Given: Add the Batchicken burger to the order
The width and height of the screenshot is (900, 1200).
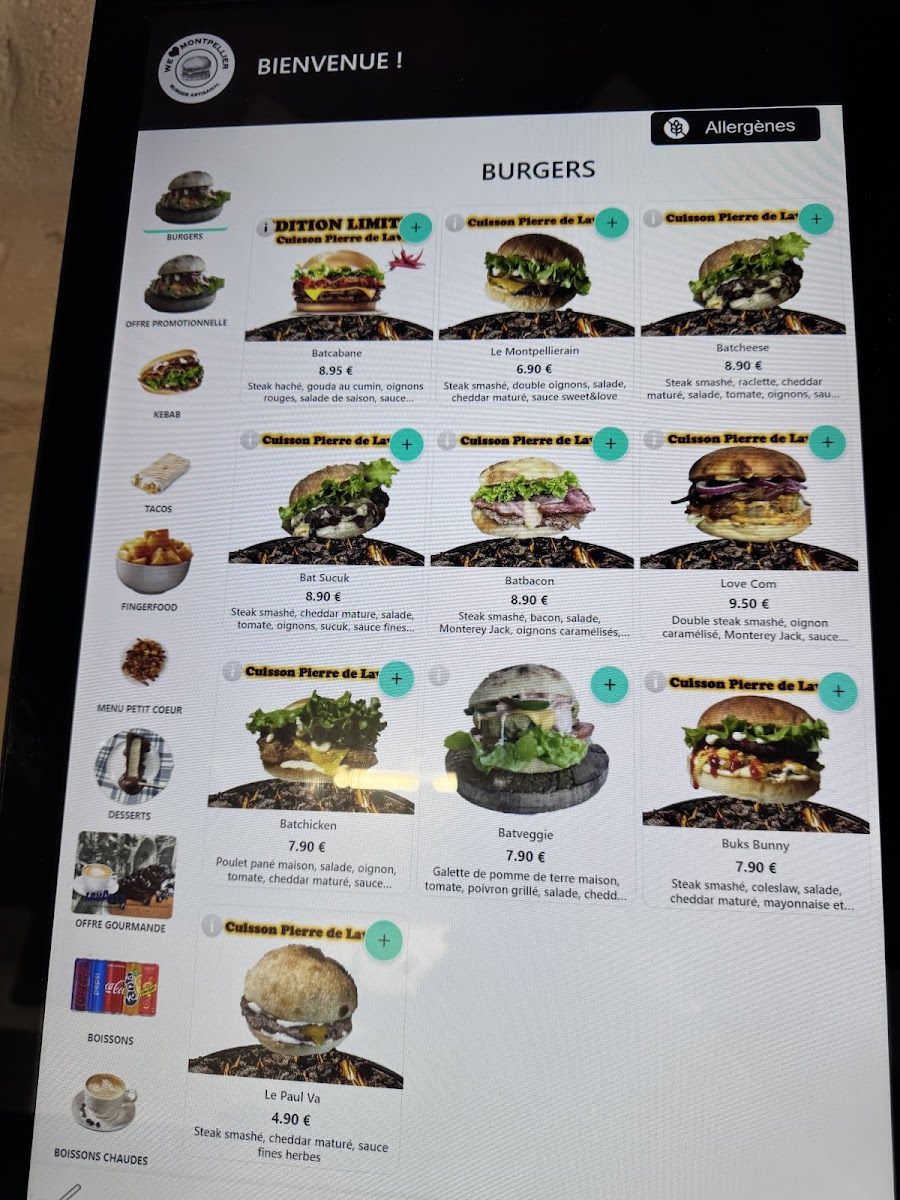Looking at the screenshot, I should [x=396, y=679].
